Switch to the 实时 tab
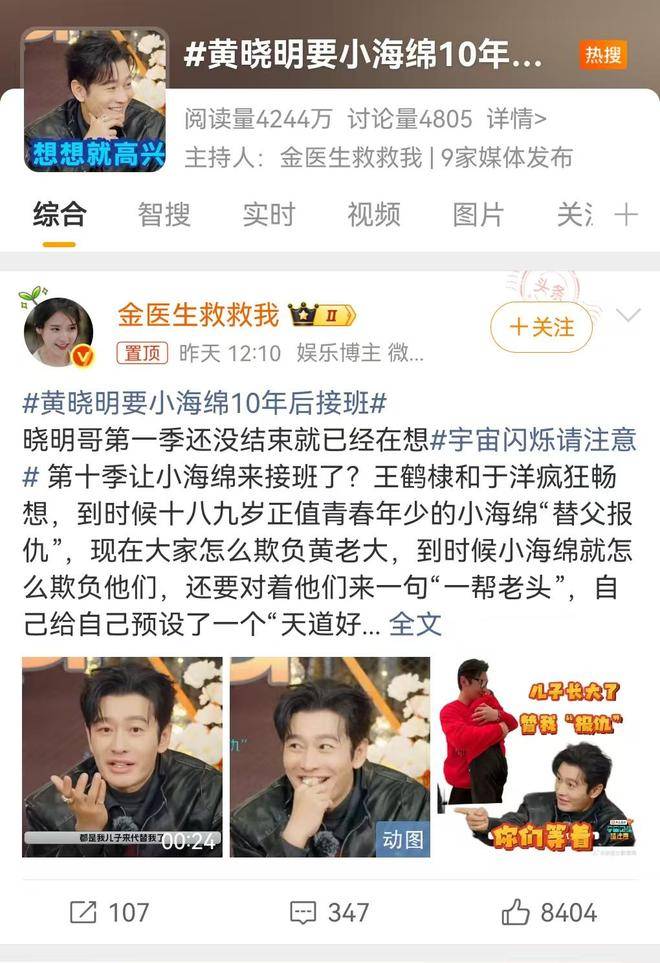Image resolution: width=660 pixels, height=963 pixels. click(269, 214)
